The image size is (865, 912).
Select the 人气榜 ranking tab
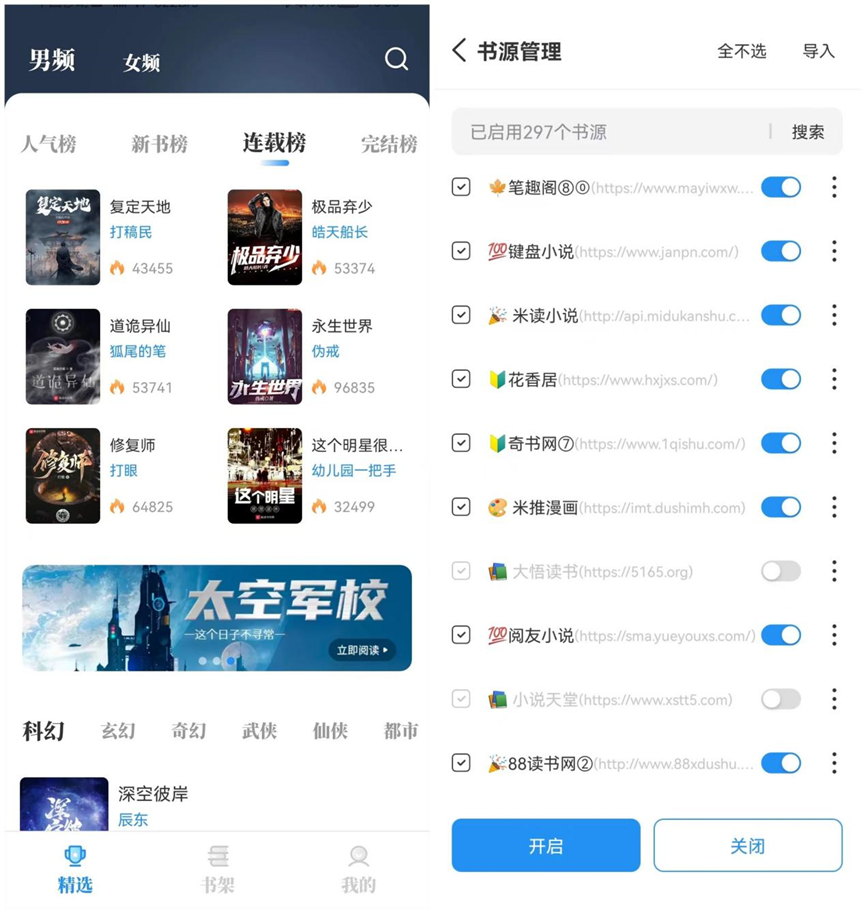point(48,144)
